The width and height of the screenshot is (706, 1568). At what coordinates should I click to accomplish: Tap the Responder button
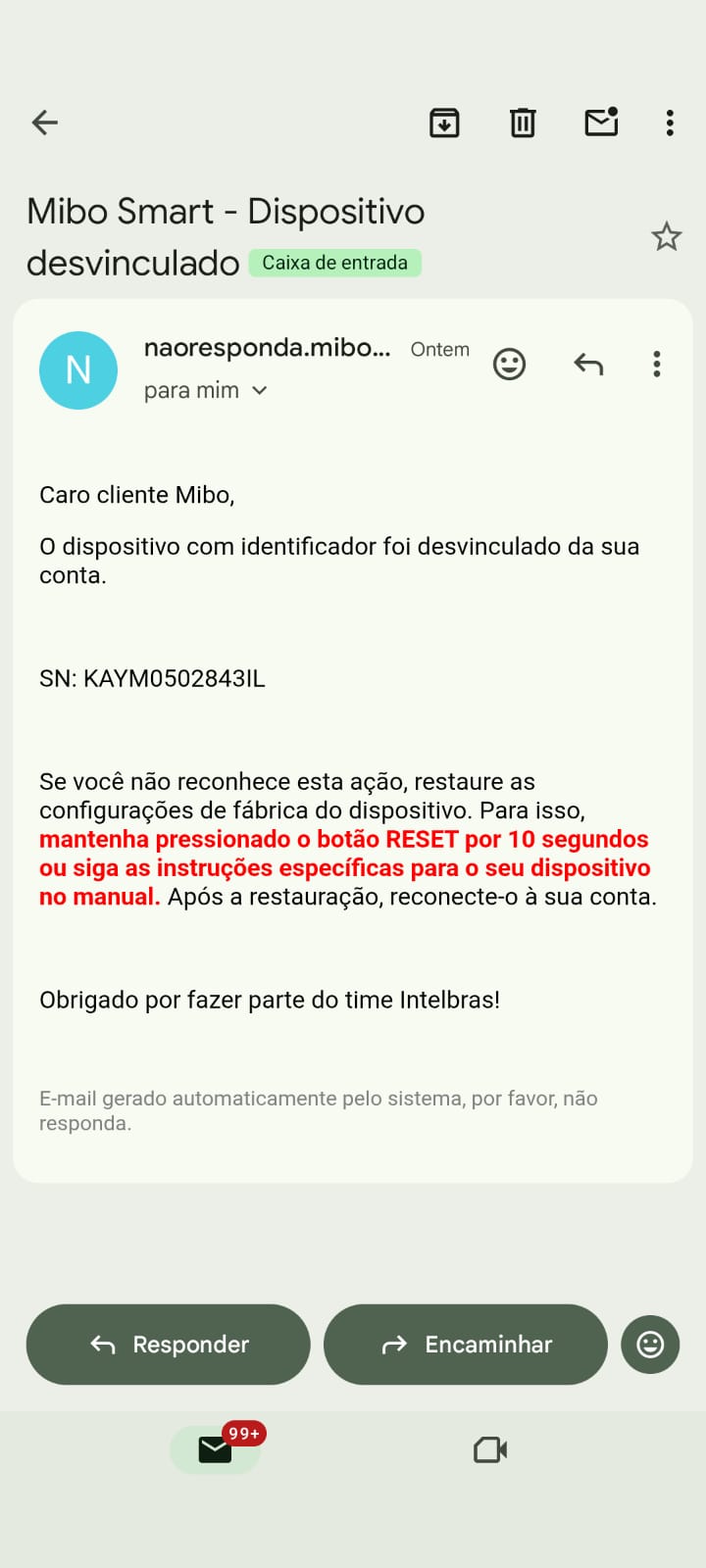(x=169, y=1345)
